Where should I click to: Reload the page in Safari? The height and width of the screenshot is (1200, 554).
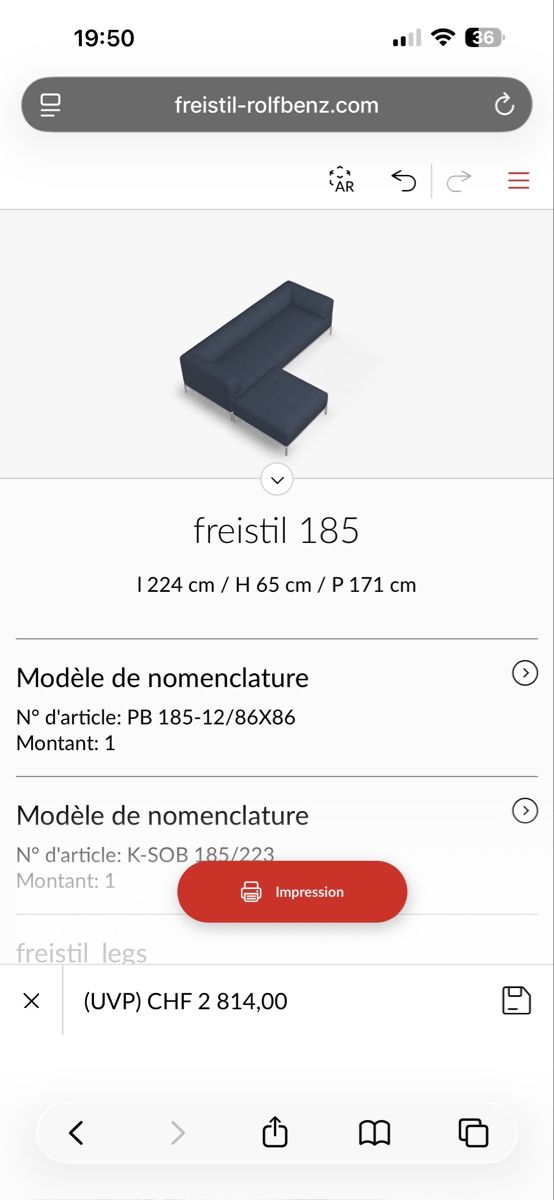505,105
